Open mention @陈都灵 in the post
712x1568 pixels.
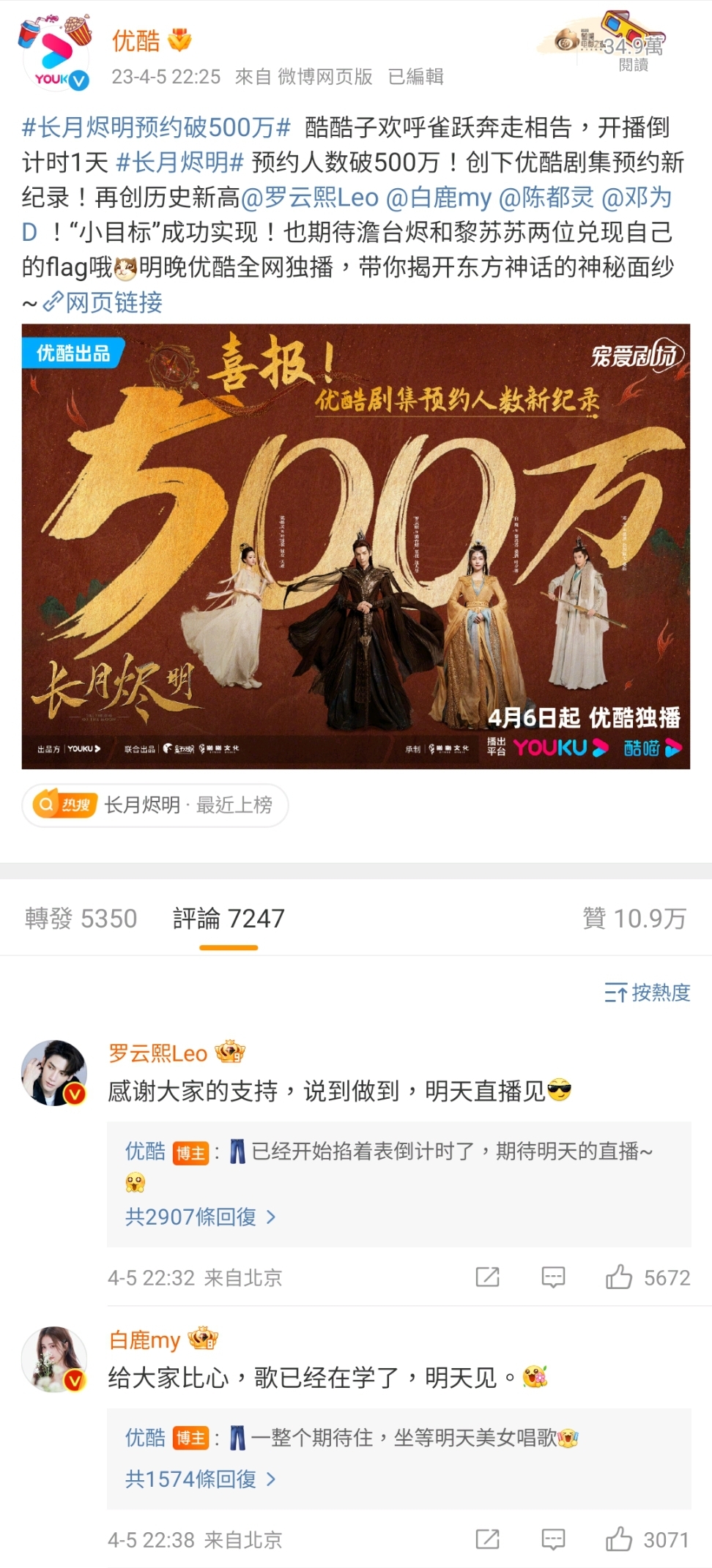point(546,198)
